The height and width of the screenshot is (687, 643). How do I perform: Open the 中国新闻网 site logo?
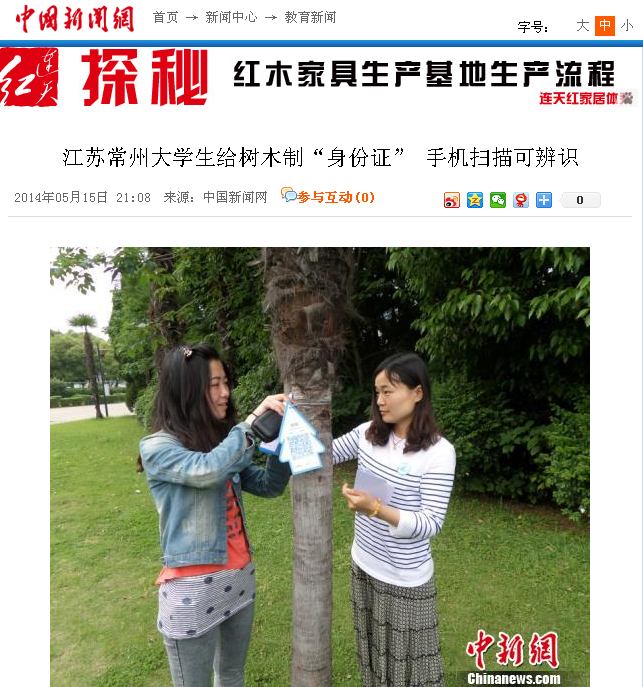(x=72, y=18)
